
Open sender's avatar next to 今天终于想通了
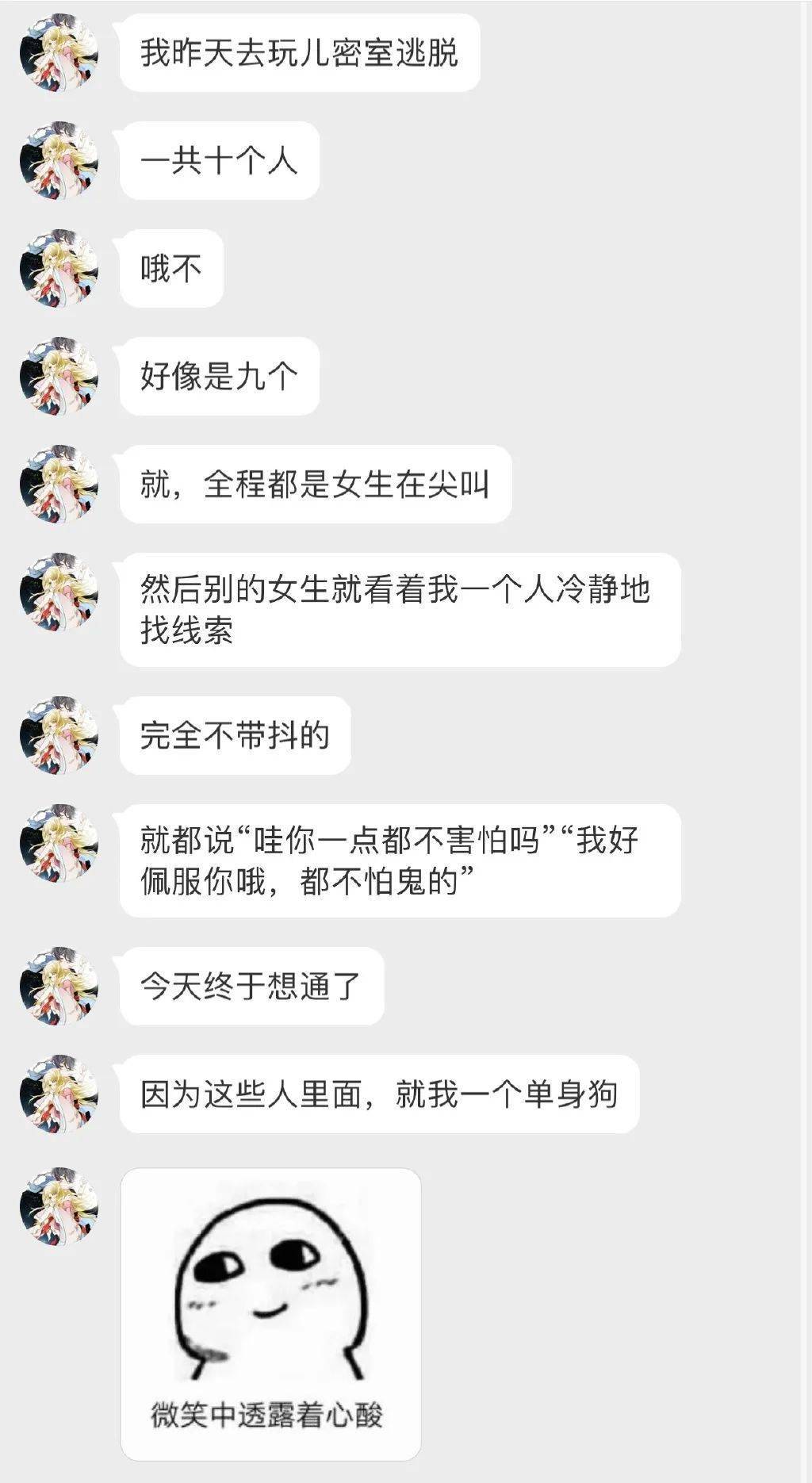[59, 986]
